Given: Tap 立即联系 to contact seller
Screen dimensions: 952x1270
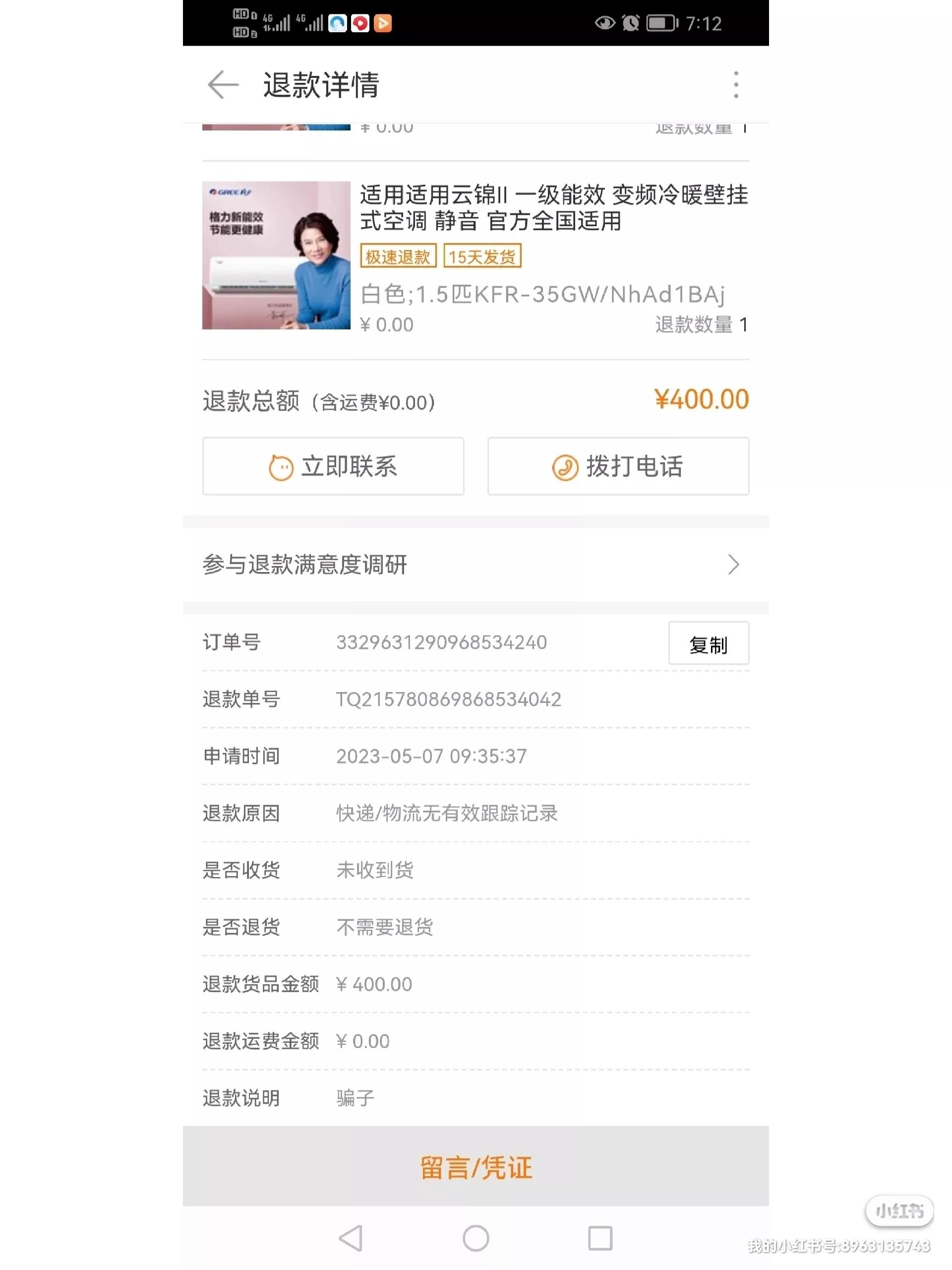Looking at the screenshot, I should [333, 466].
